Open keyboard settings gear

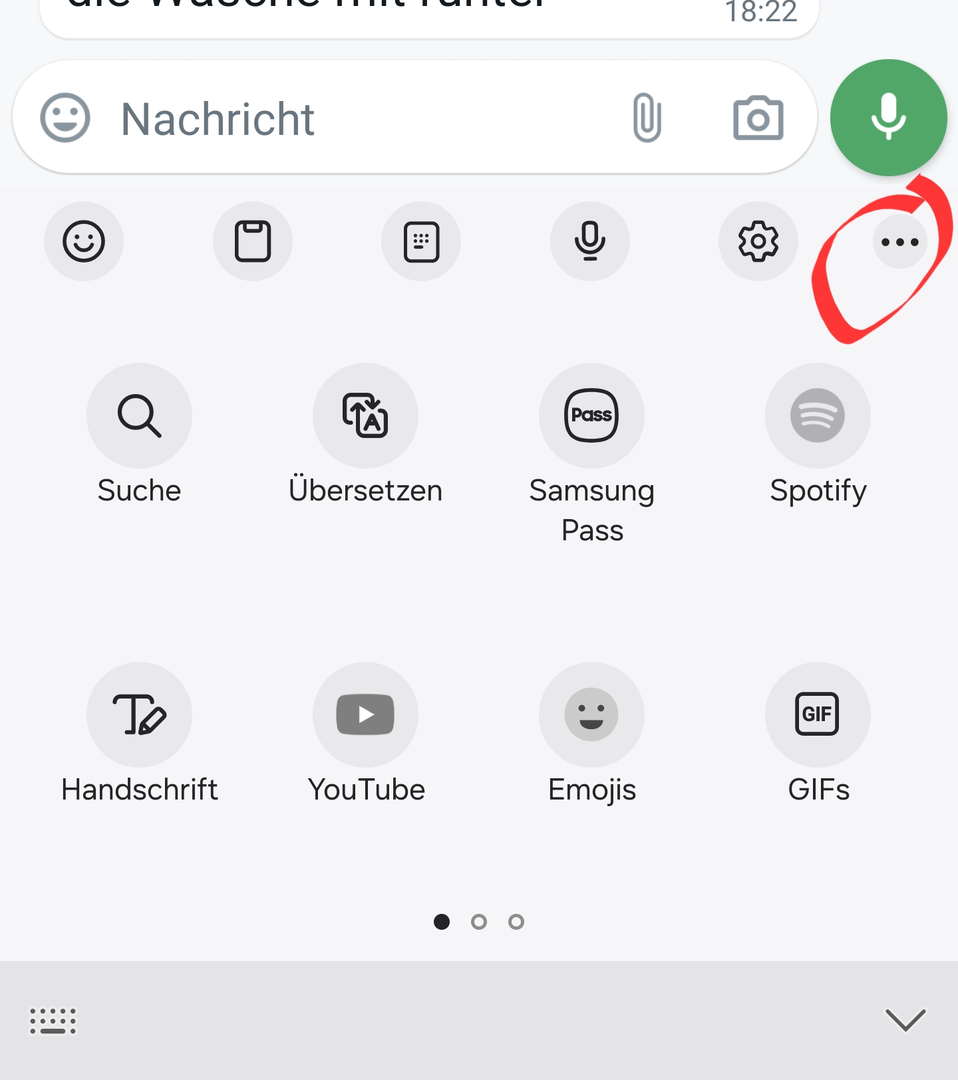tap(758, 241)
